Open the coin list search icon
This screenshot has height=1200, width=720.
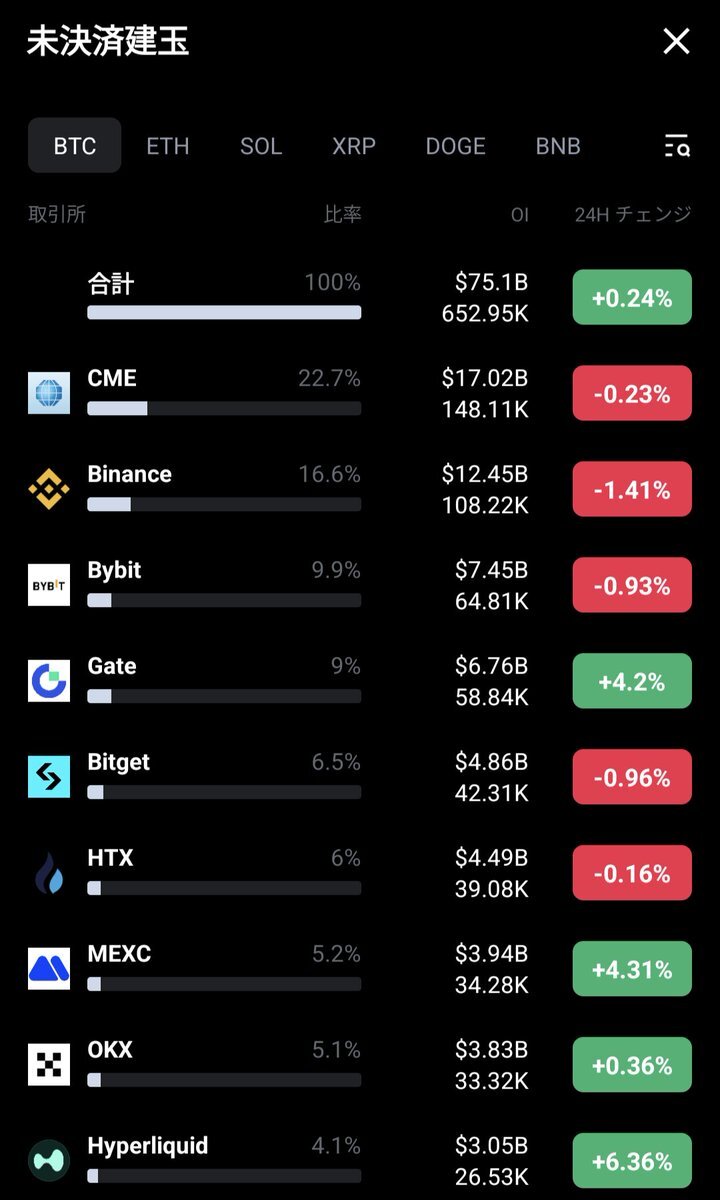677,146
